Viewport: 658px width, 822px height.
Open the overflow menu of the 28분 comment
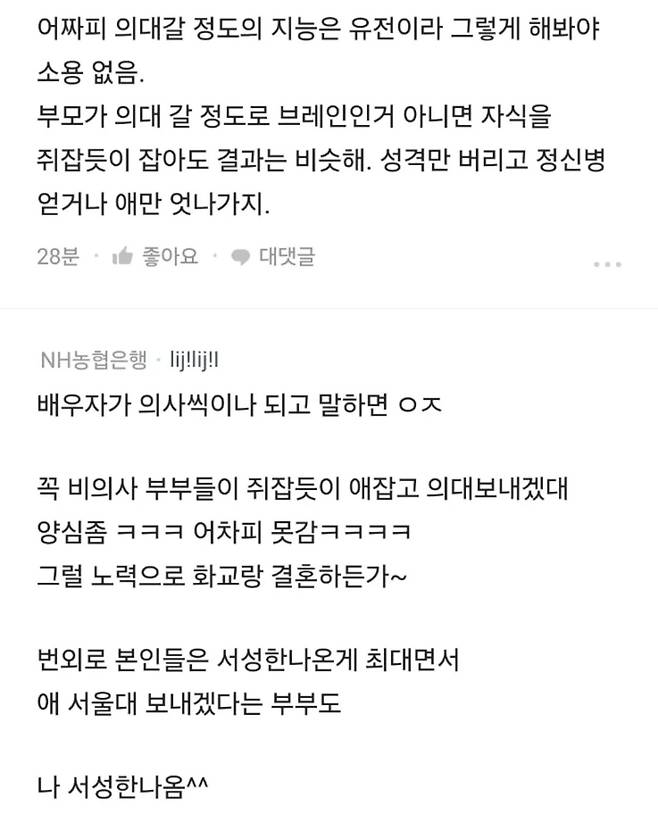[607, 263]
